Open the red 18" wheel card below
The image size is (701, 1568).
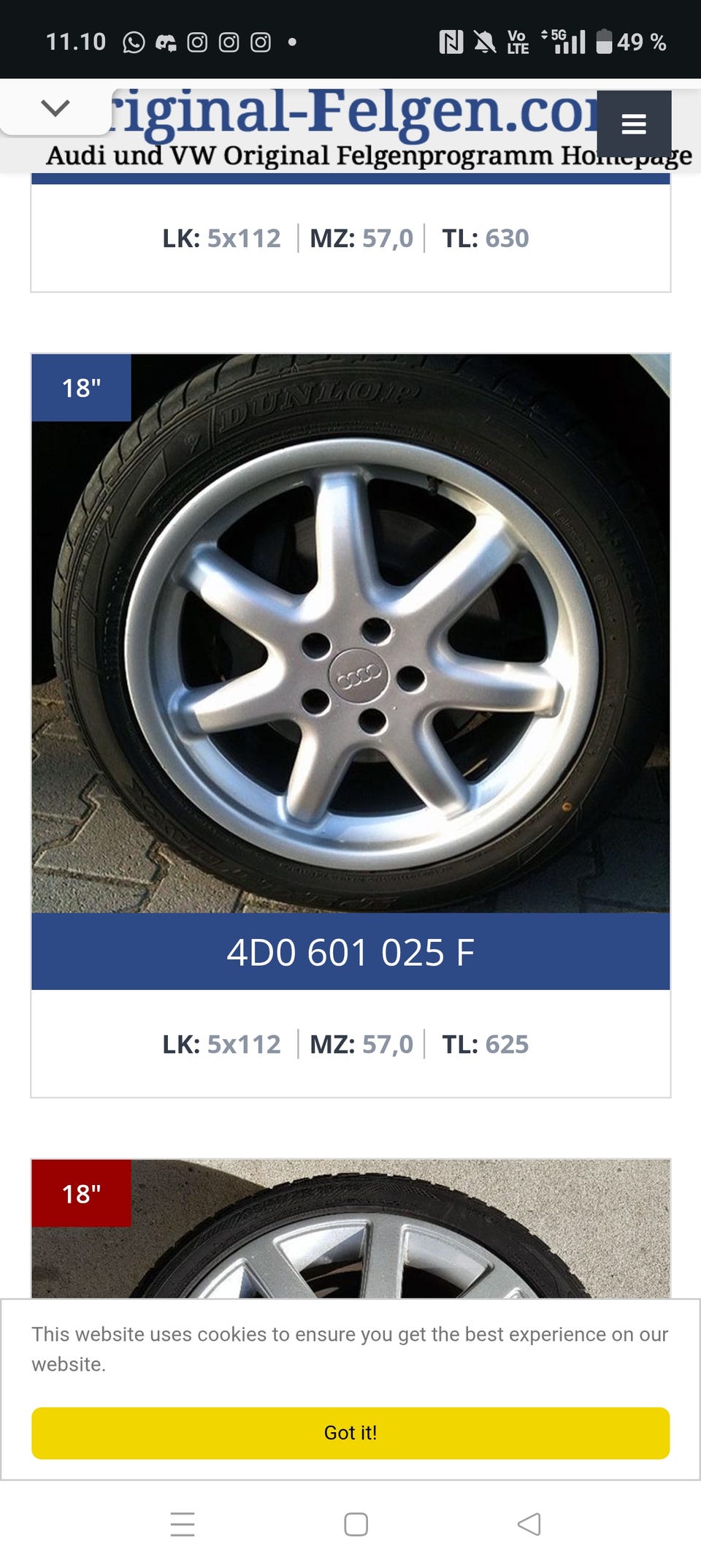350,1235
